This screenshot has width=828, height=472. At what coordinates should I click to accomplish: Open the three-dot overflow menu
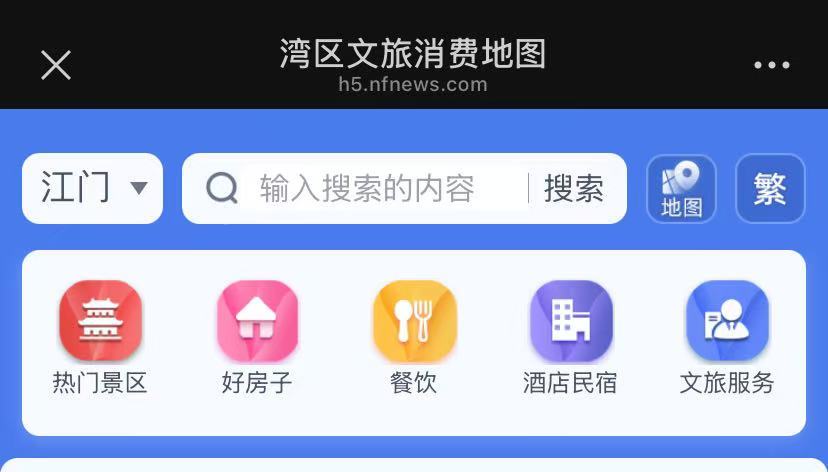(771, 65)
